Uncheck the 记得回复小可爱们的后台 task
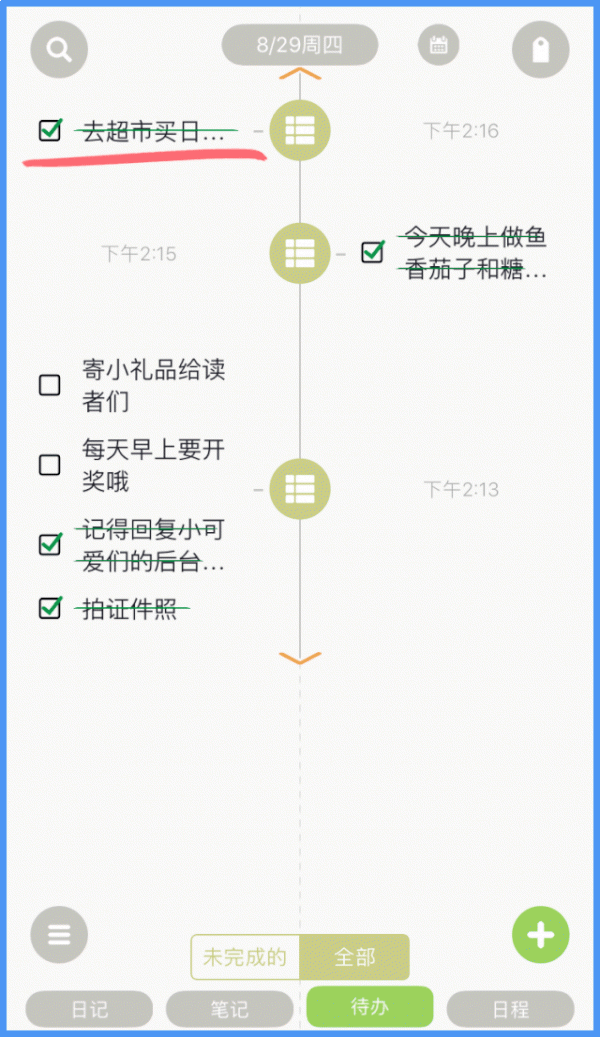600x1037 pixels. click(x=50, y=545)
